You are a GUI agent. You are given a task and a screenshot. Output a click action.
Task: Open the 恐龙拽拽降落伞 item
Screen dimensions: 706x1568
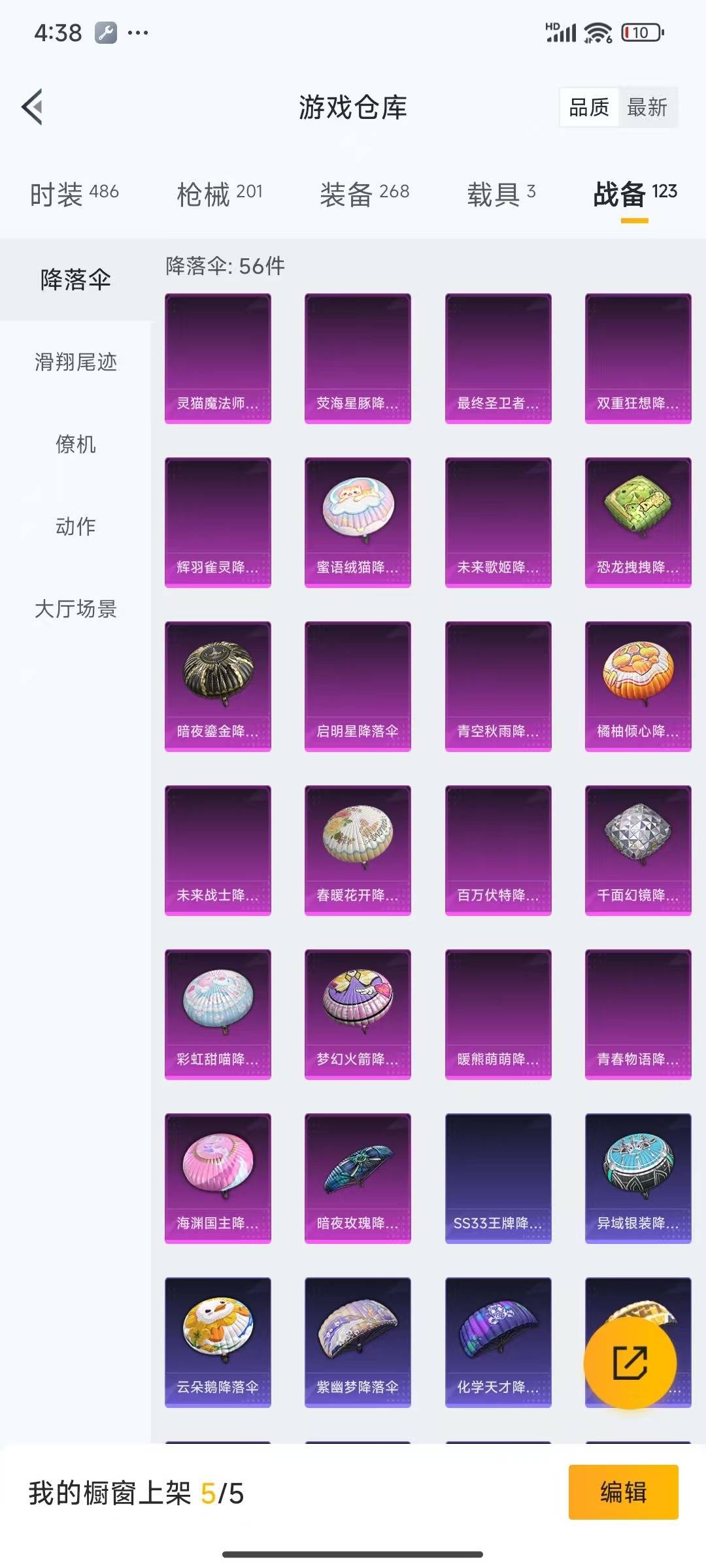coord(638,522)
